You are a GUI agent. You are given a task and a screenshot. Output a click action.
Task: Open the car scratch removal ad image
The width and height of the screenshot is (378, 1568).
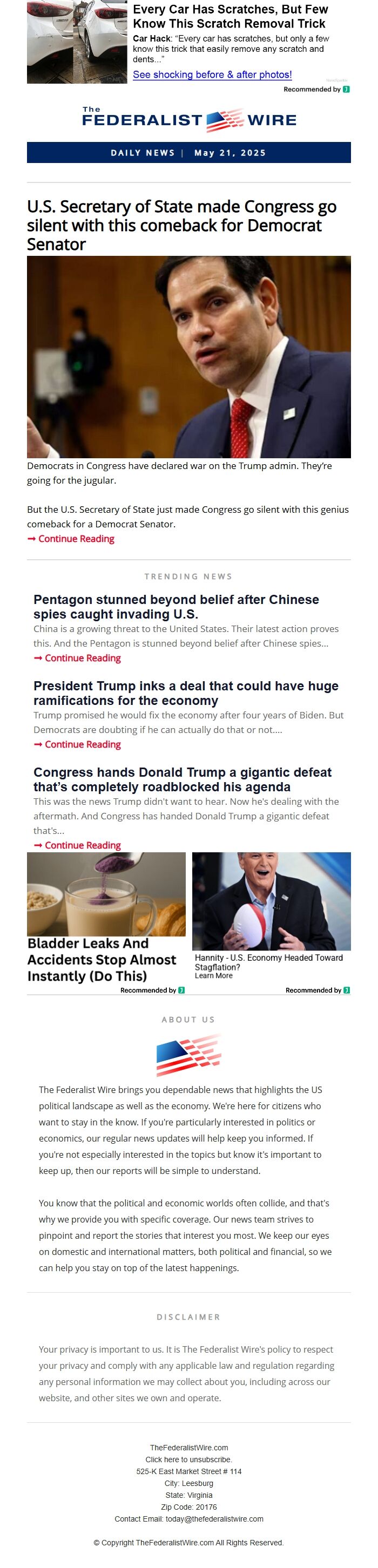pos(76,42)
